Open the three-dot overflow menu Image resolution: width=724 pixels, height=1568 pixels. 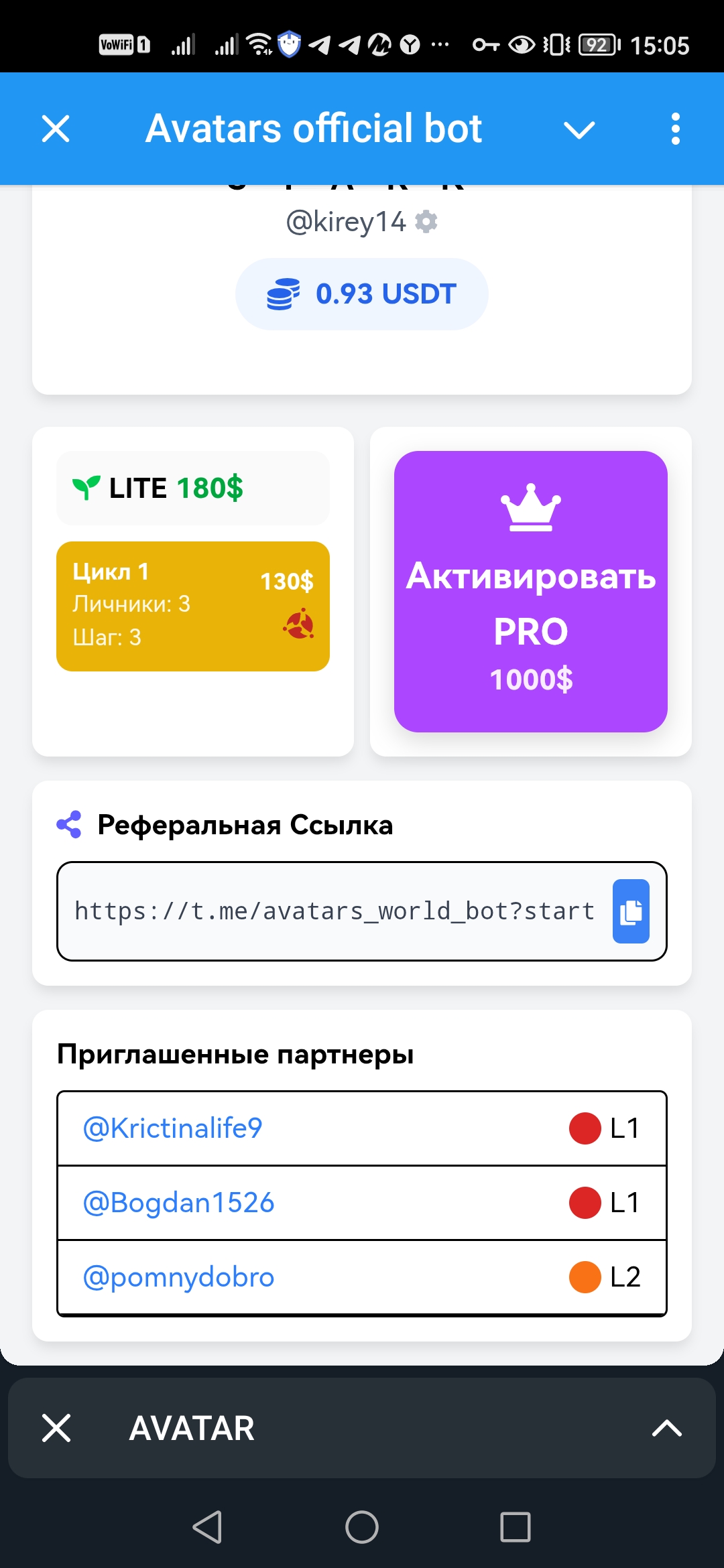675,129
